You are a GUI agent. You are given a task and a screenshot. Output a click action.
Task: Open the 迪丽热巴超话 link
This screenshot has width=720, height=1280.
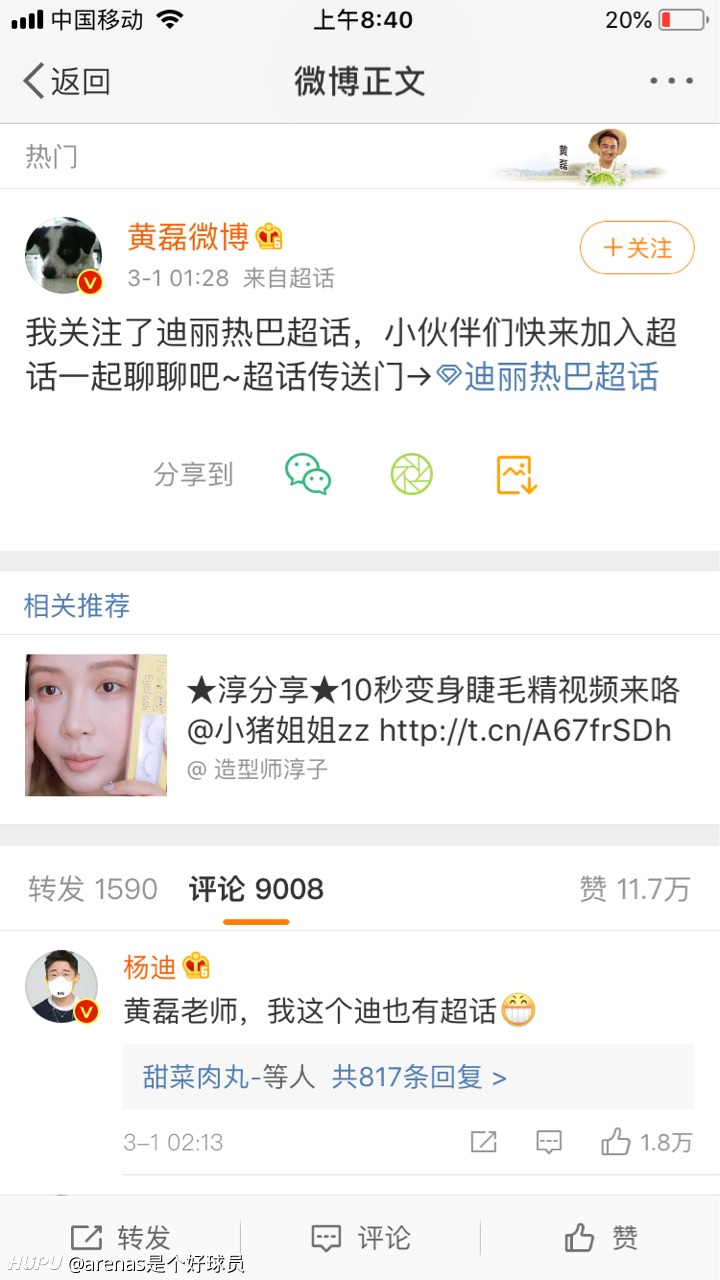(x=549, y=377)
